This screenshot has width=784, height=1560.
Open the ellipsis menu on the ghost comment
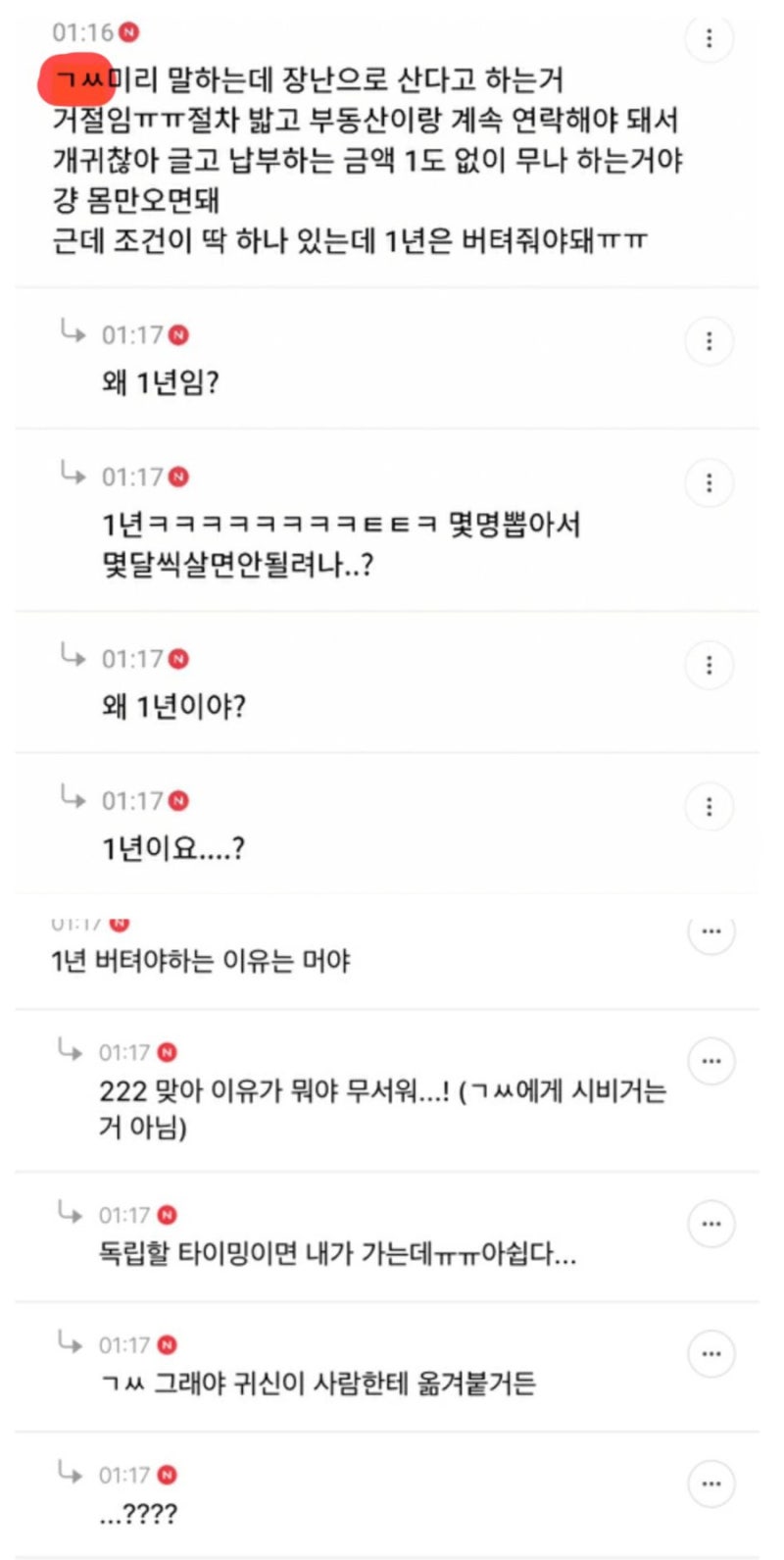tap(712, 1352)
